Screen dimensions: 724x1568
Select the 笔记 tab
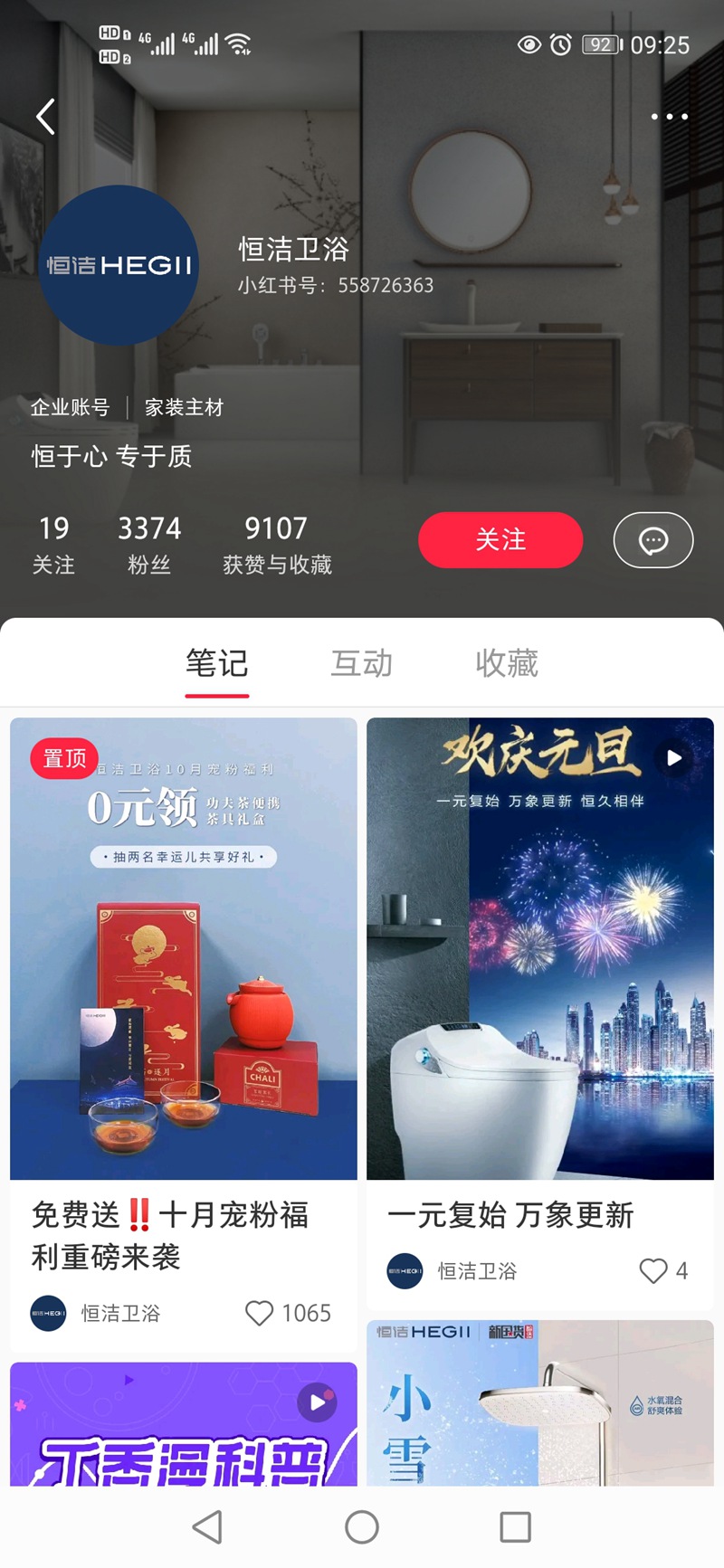coord(216,663)
